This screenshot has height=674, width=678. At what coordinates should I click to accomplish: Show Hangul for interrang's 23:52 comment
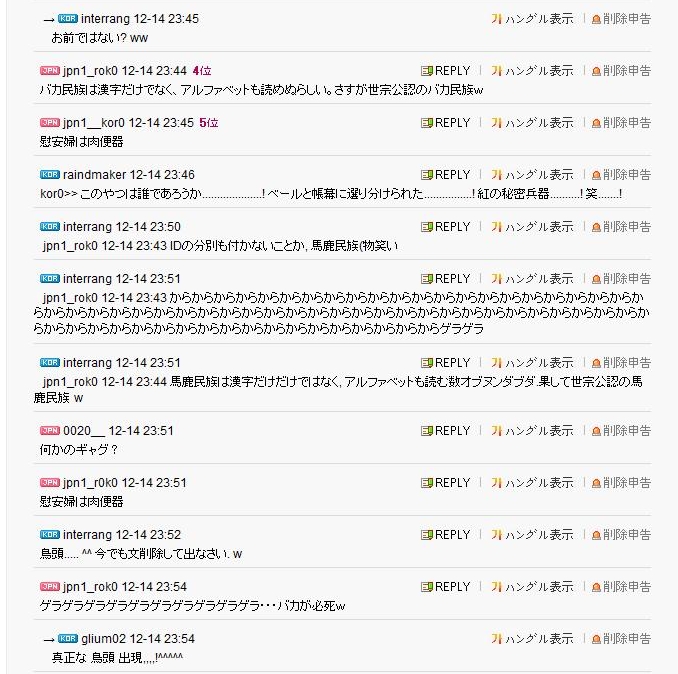click(532, 535)
